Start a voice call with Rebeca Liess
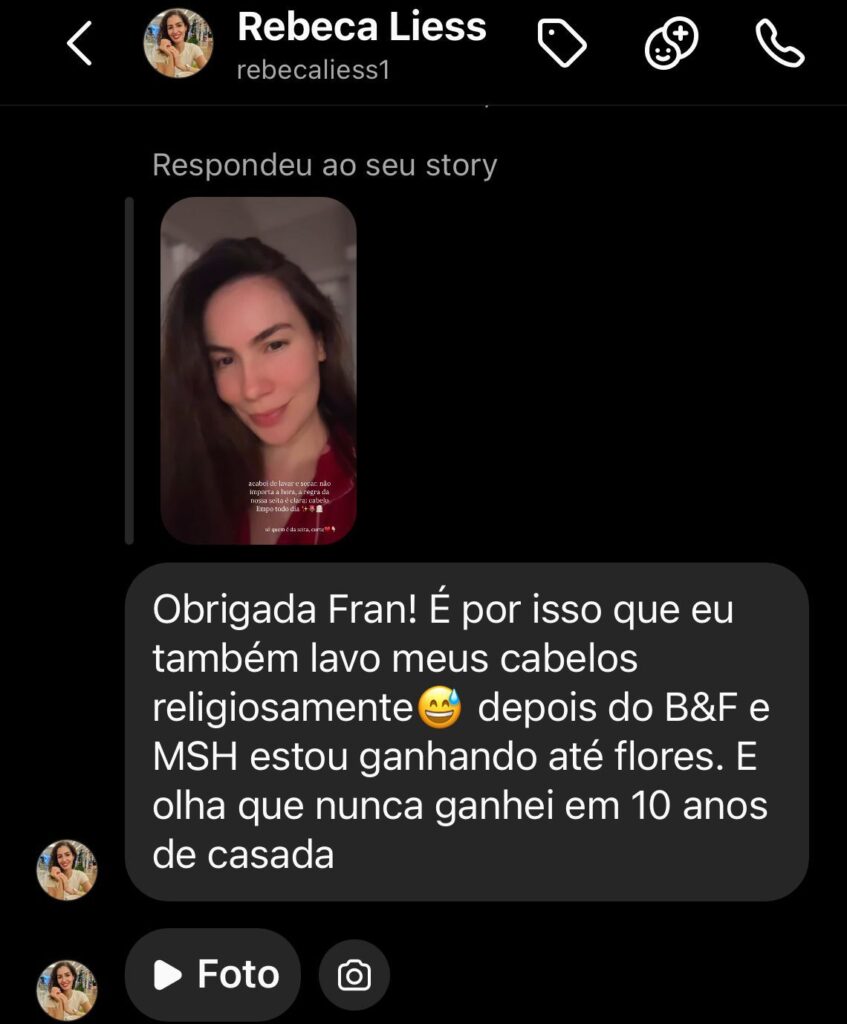The width and height of the screenshot is (847, 1024). point(779,44)
